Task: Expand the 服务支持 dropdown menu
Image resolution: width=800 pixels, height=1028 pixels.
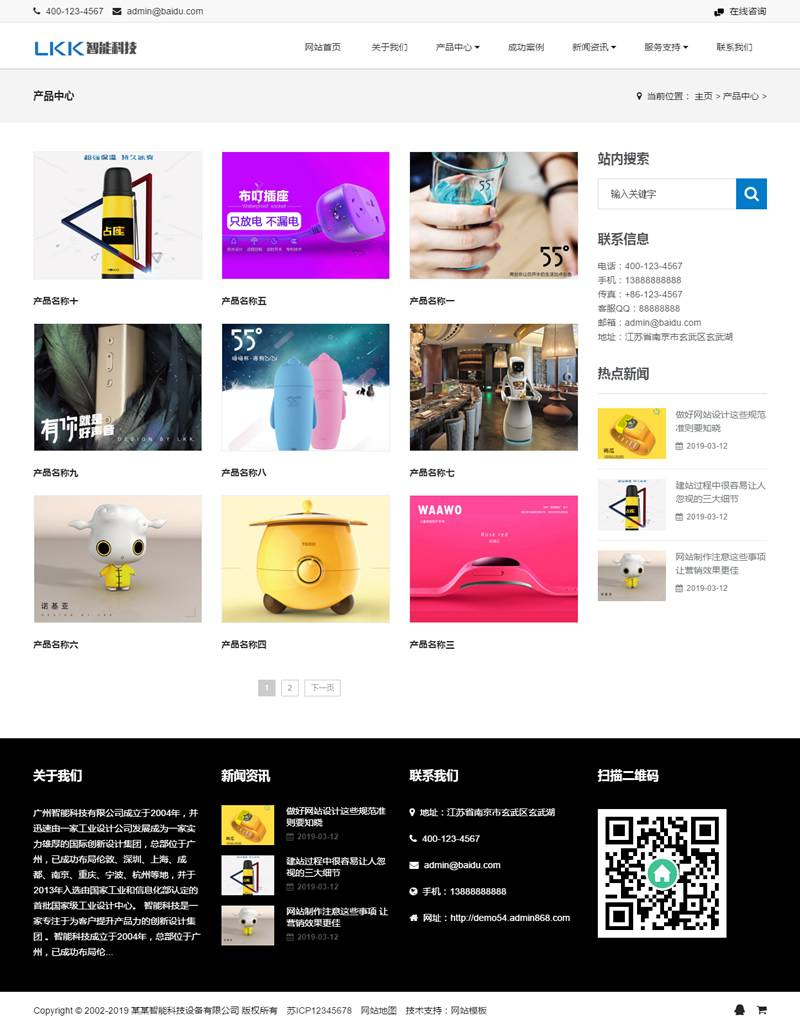Action: (665, 47)
